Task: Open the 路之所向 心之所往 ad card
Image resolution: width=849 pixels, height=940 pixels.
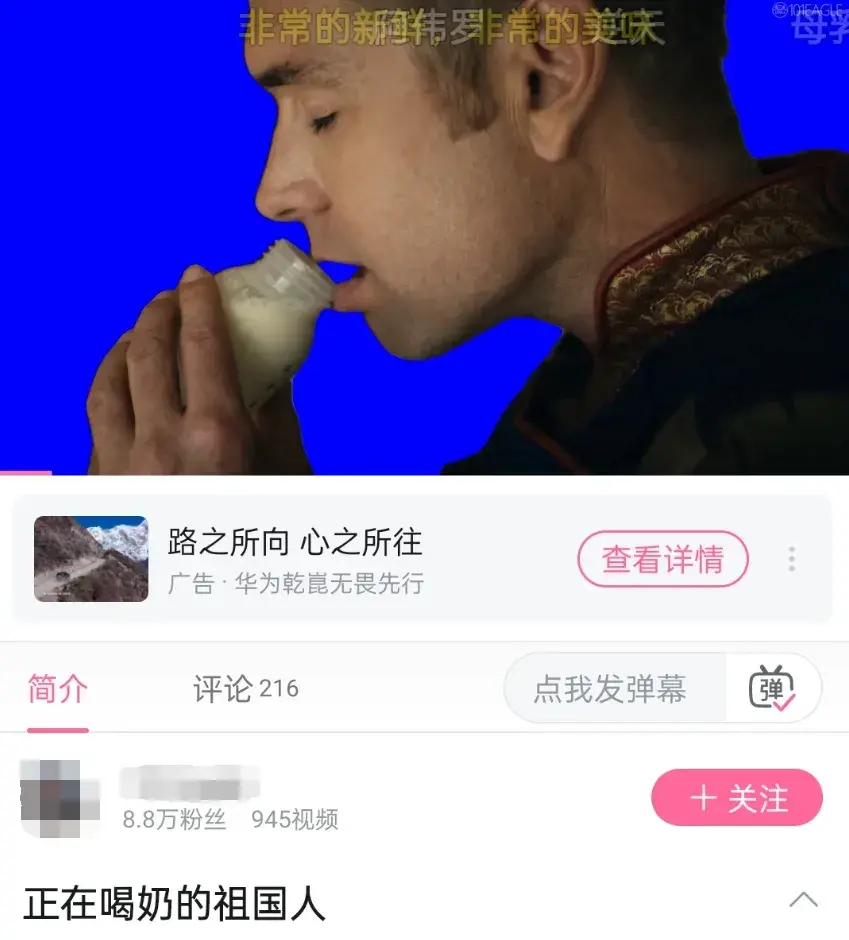Action: [x=294, y=559]
